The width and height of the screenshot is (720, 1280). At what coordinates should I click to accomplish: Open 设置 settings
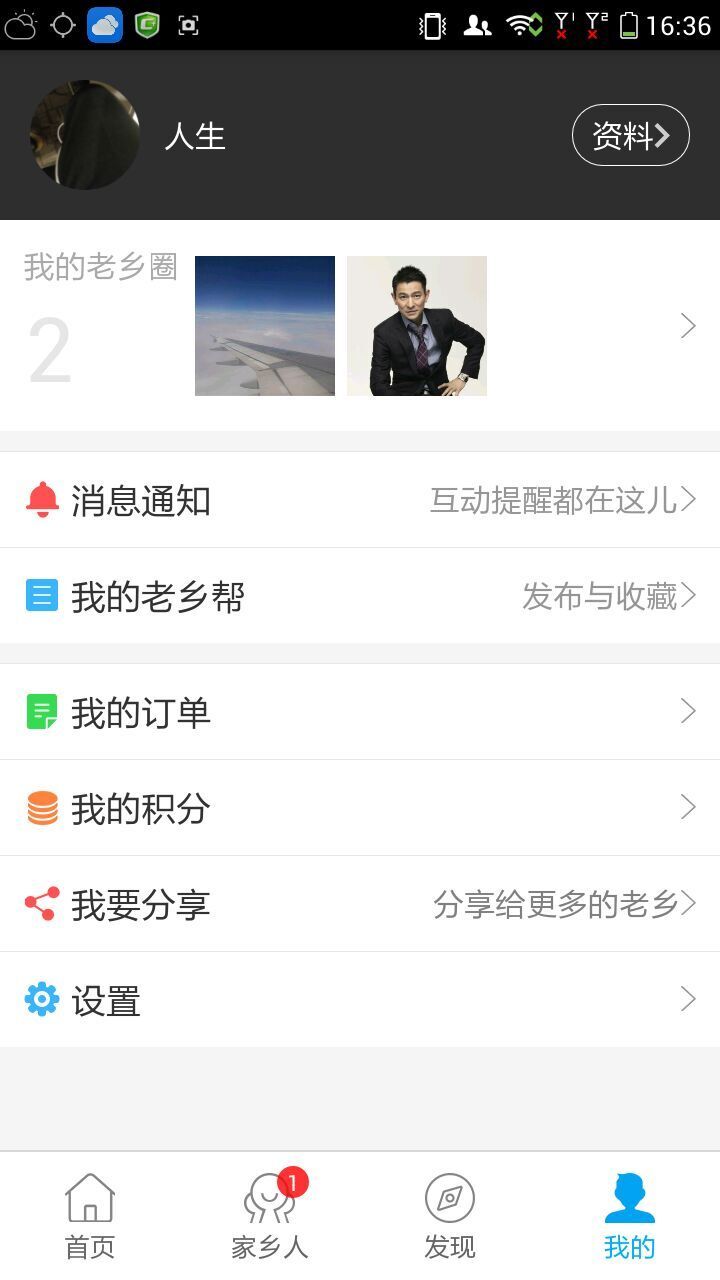[x=360, y=1000]
